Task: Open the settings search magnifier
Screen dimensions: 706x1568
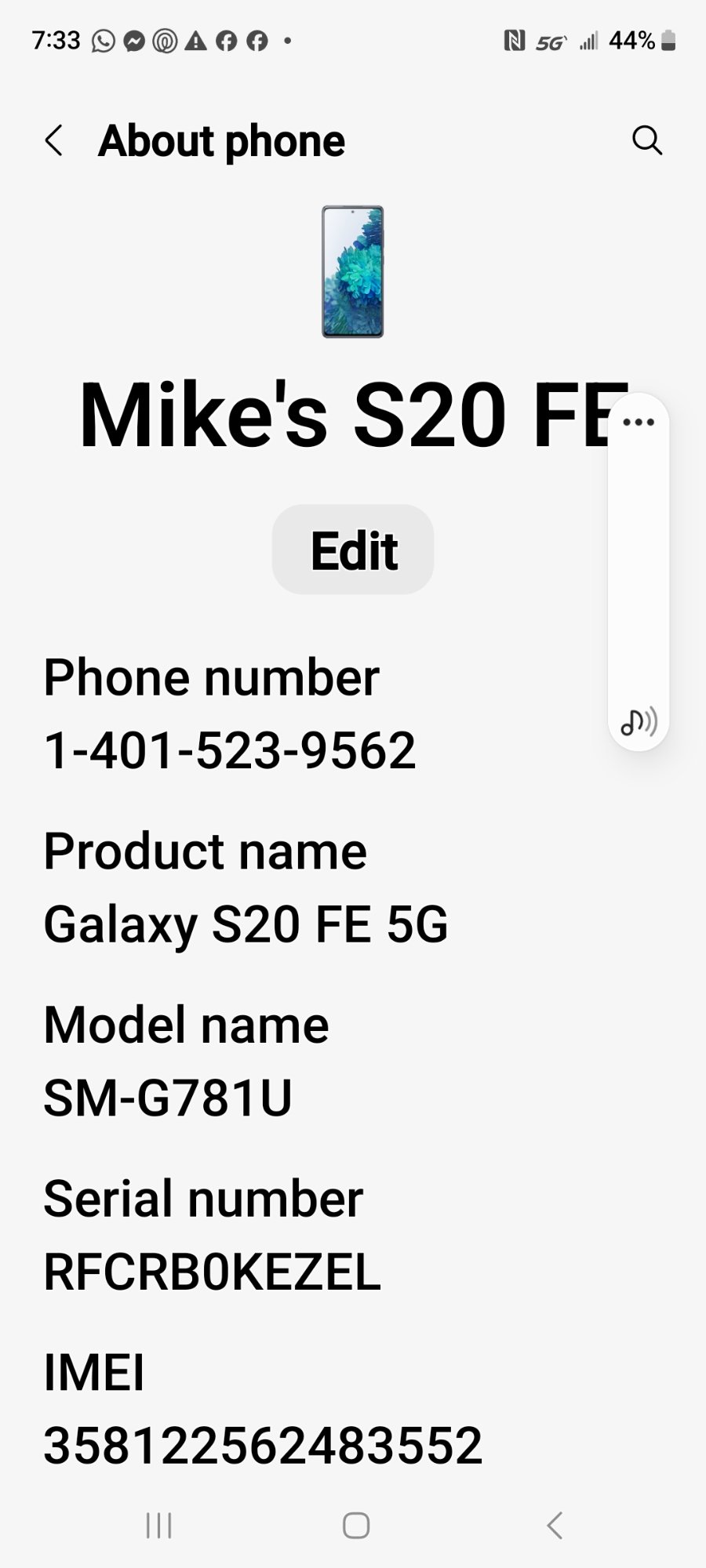Action: click(x=647, y=141)
